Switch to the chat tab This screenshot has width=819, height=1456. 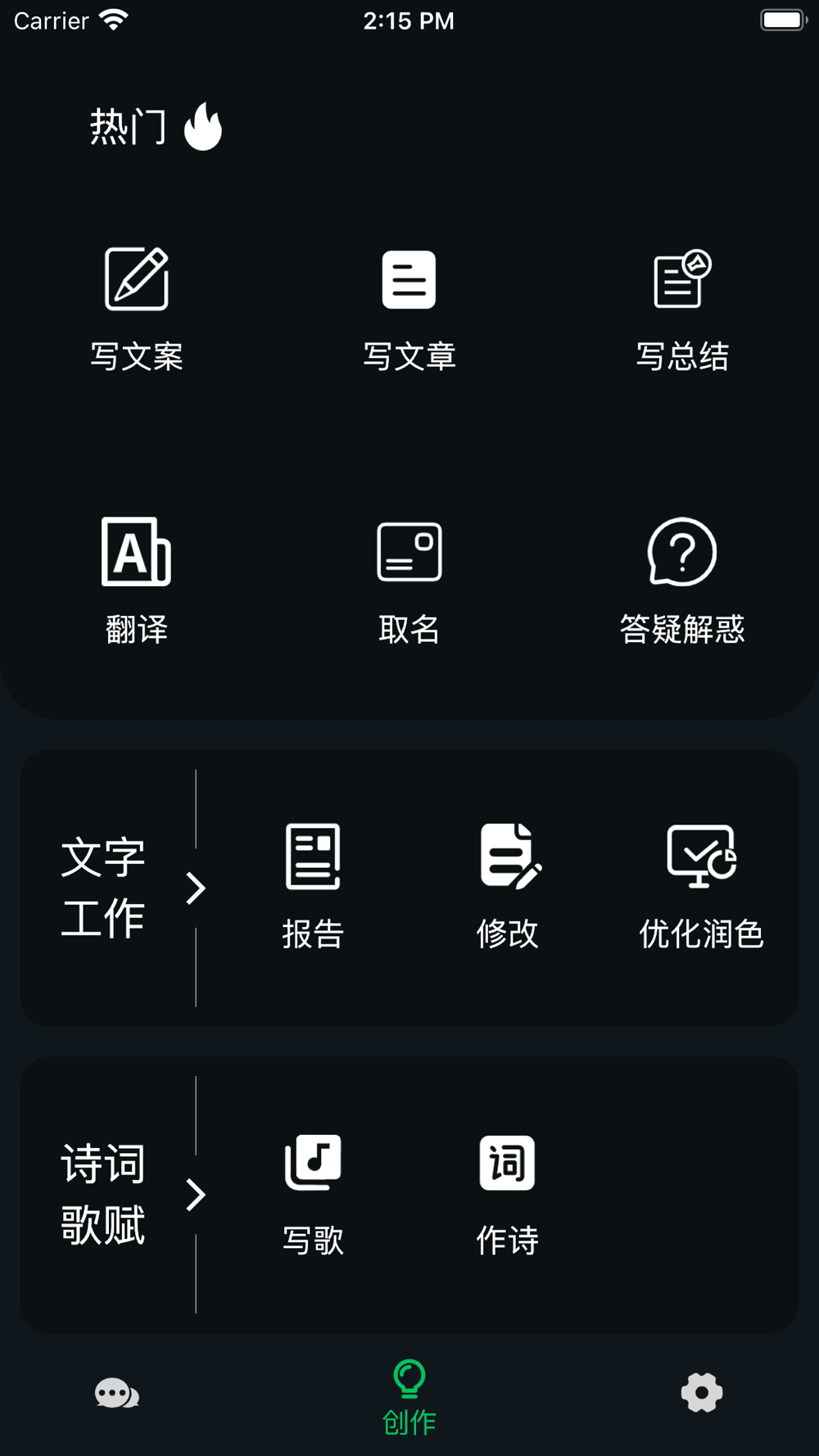(x=117, y=1393)
